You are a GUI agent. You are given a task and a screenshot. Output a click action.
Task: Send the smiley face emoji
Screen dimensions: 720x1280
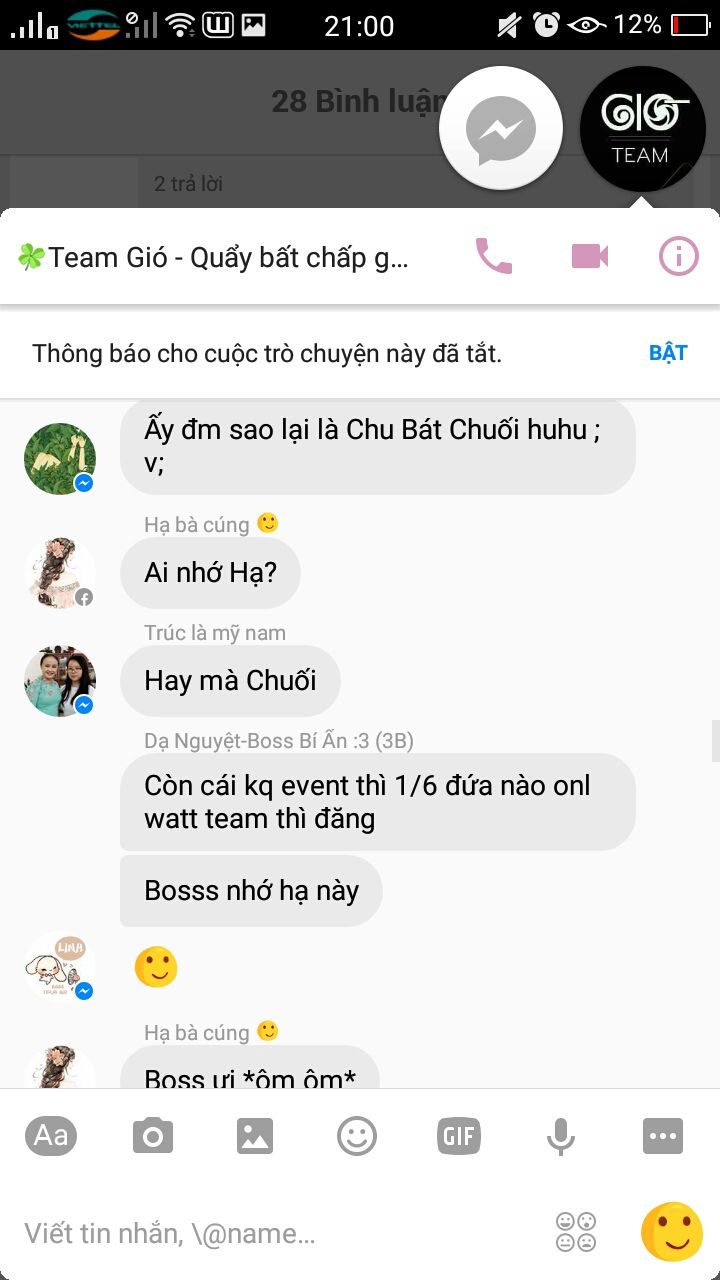click(x=671, y=1232)
